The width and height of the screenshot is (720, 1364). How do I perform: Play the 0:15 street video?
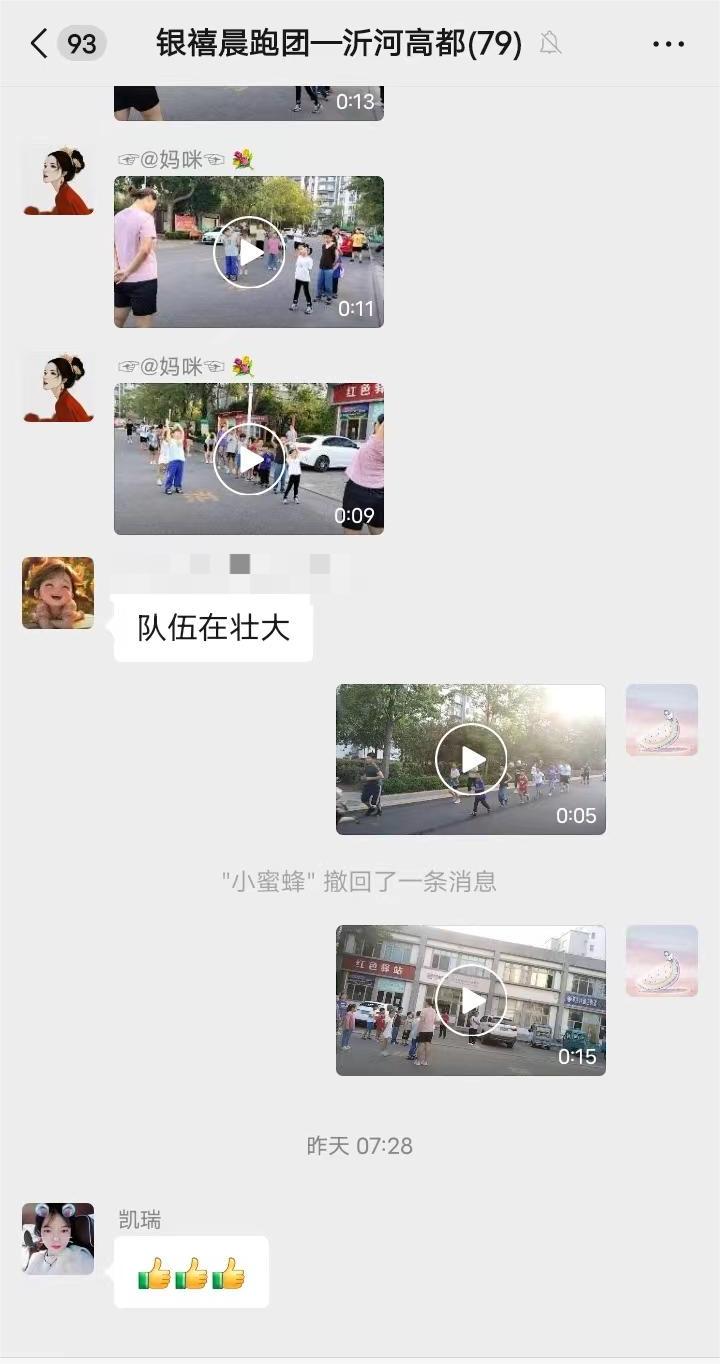click(471, 1000)
